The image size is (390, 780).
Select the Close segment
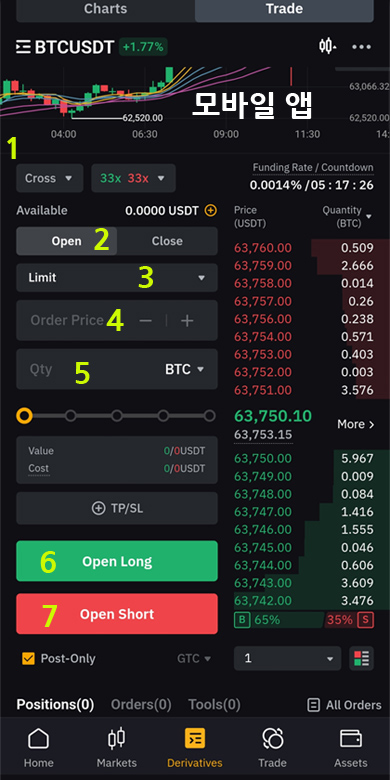[x=167, y=241]
